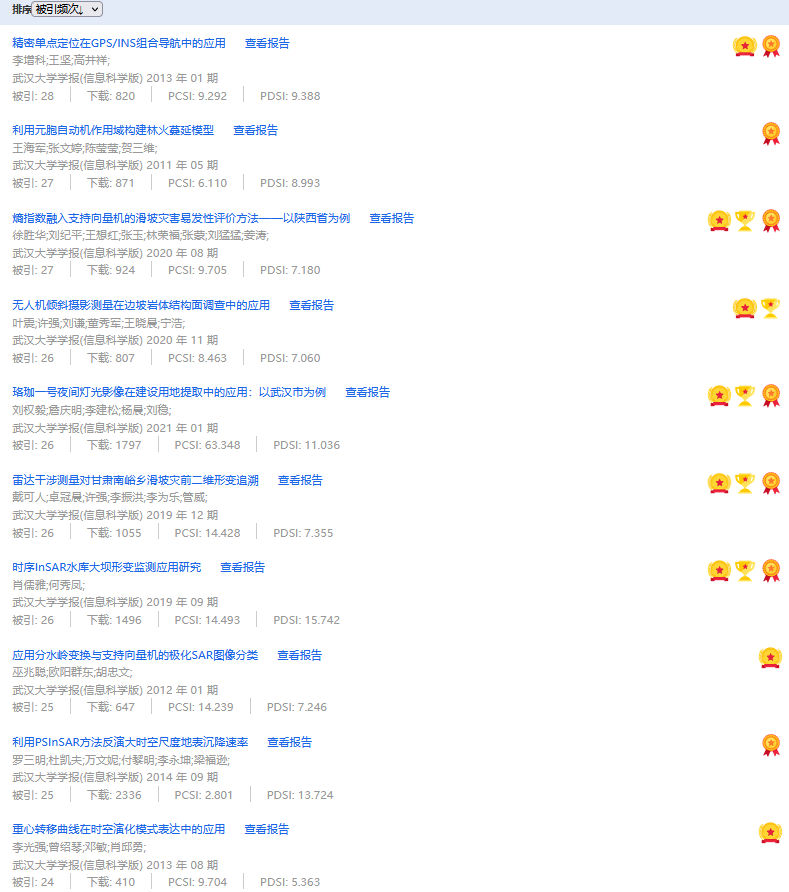789x892 pixels.
Task: Open article 雷达干涉测量对甘肃南峪乡滑坡灾前二维形变追溯
Action: 135,480
